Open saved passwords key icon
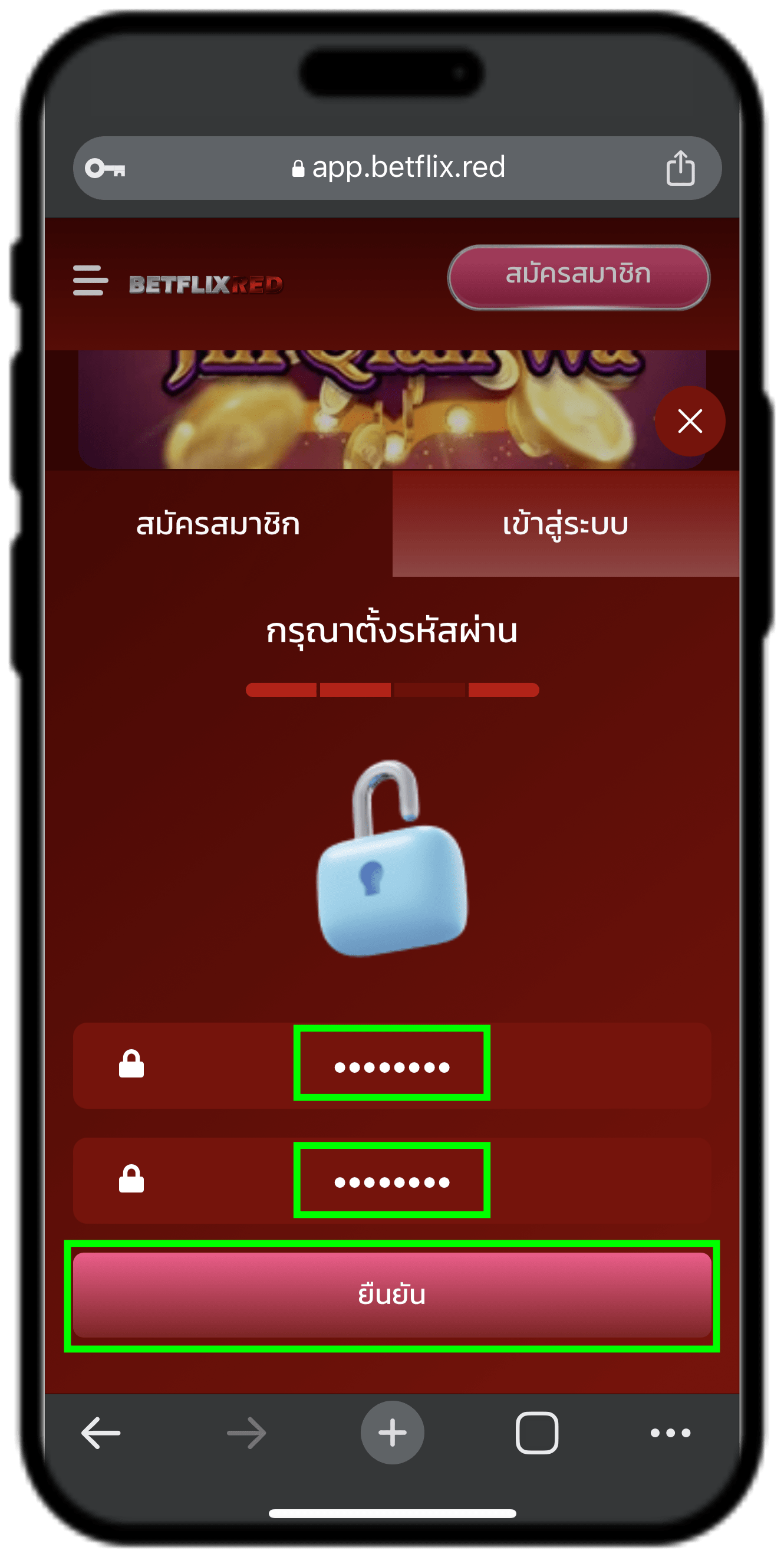This screenshot has width=784, height=1557. 105,168
